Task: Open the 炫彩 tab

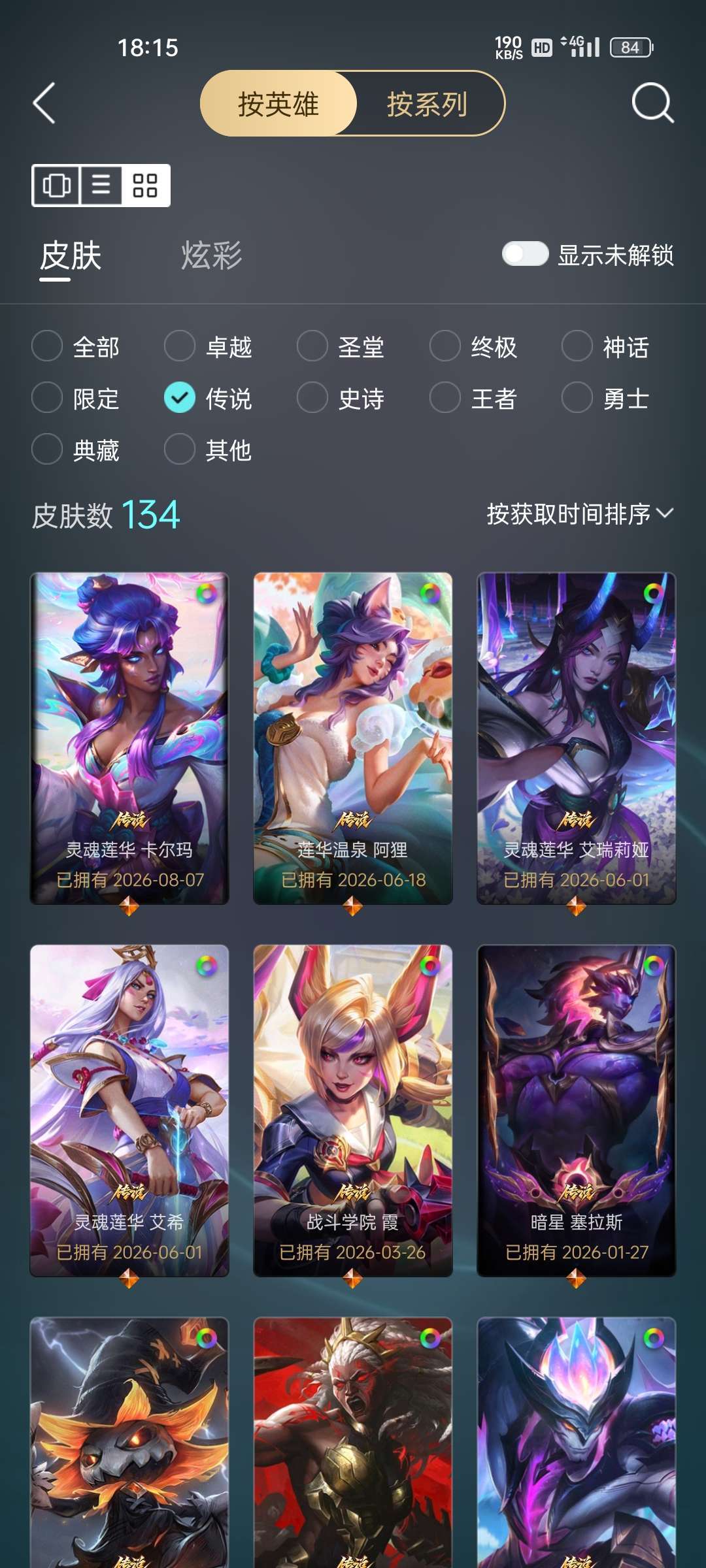Action: click(x=211, y=255)
